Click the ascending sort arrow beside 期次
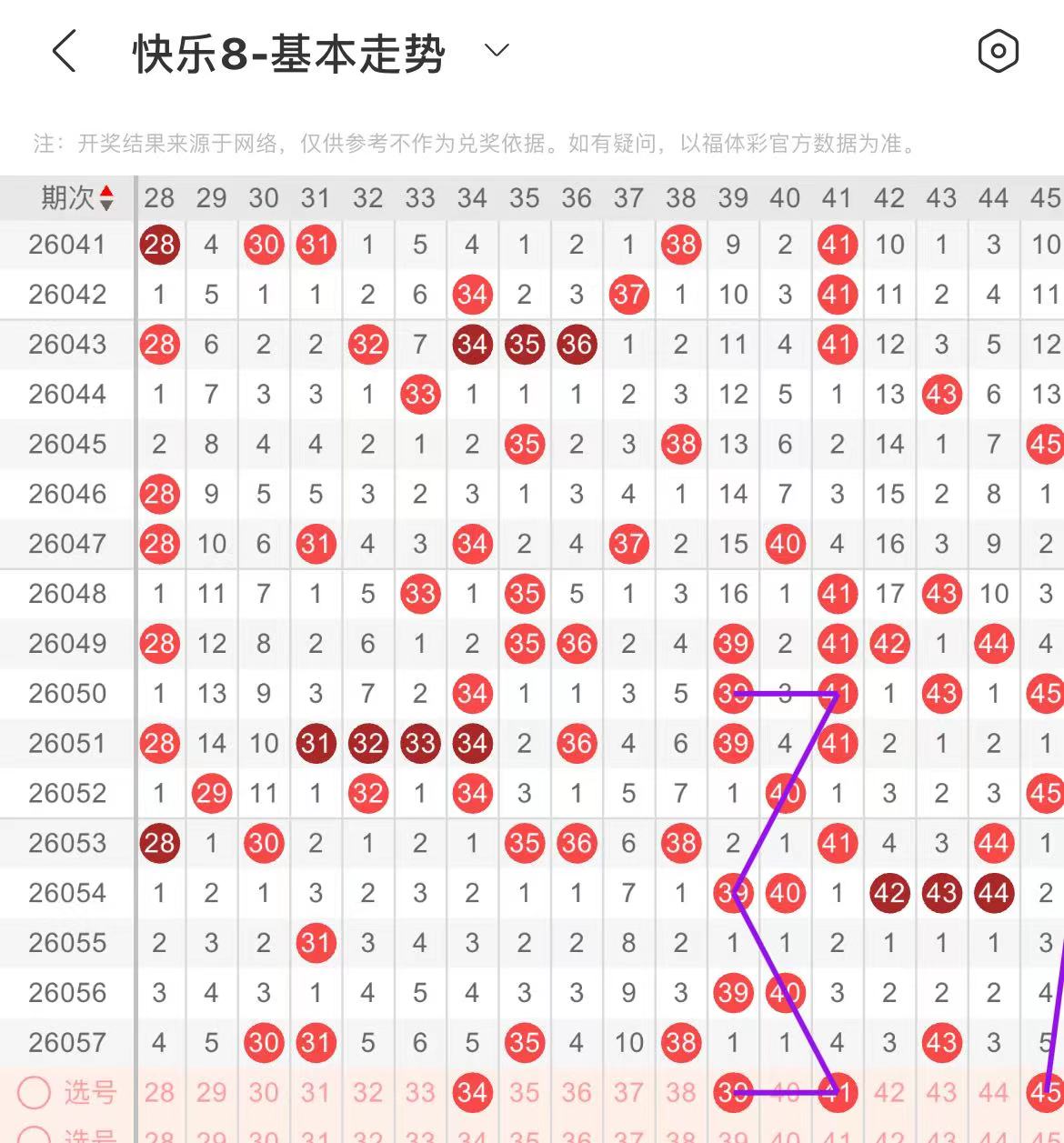Image resolution: width=1064 pixels, height=1143 pixels. pyautogui.click(x=108, y=191)
